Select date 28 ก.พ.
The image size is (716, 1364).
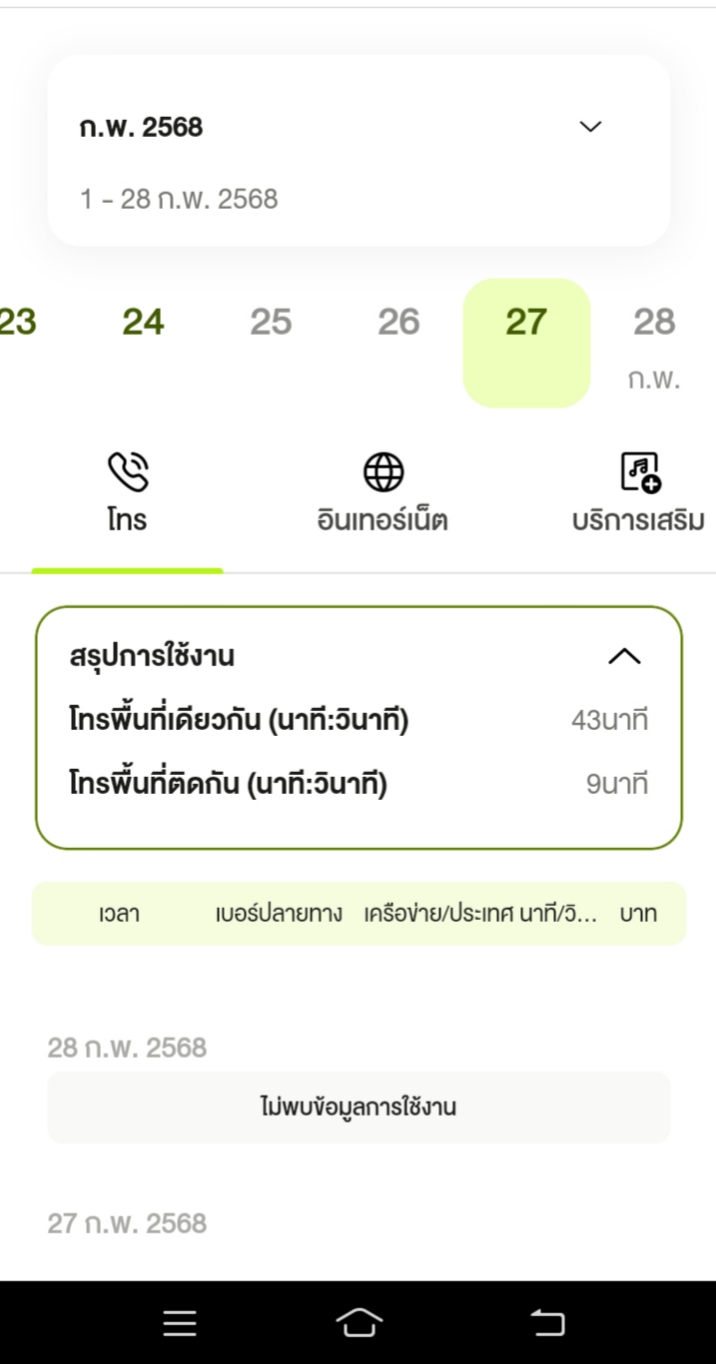(655, 345)
